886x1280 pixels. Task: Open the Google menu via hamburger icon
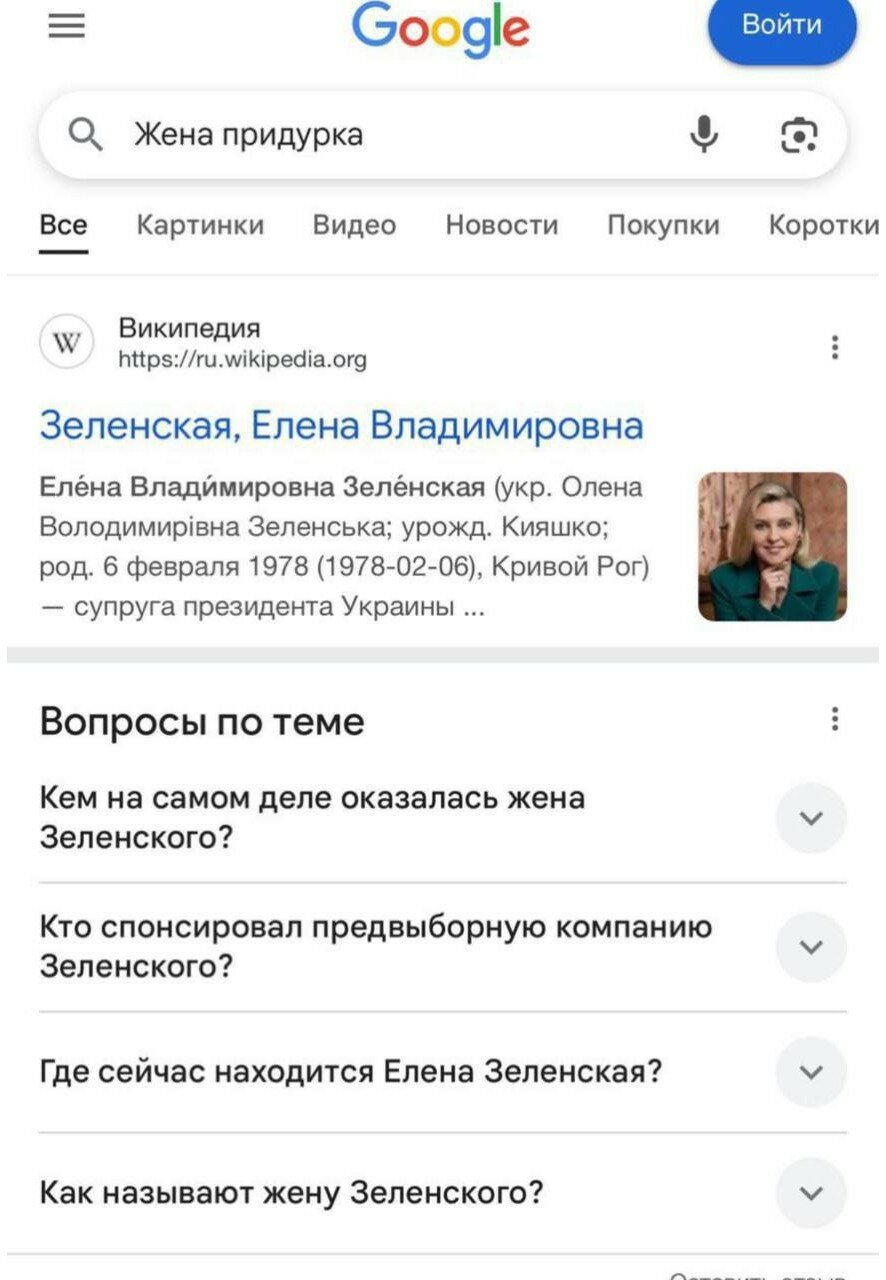(x=65, y=28)
